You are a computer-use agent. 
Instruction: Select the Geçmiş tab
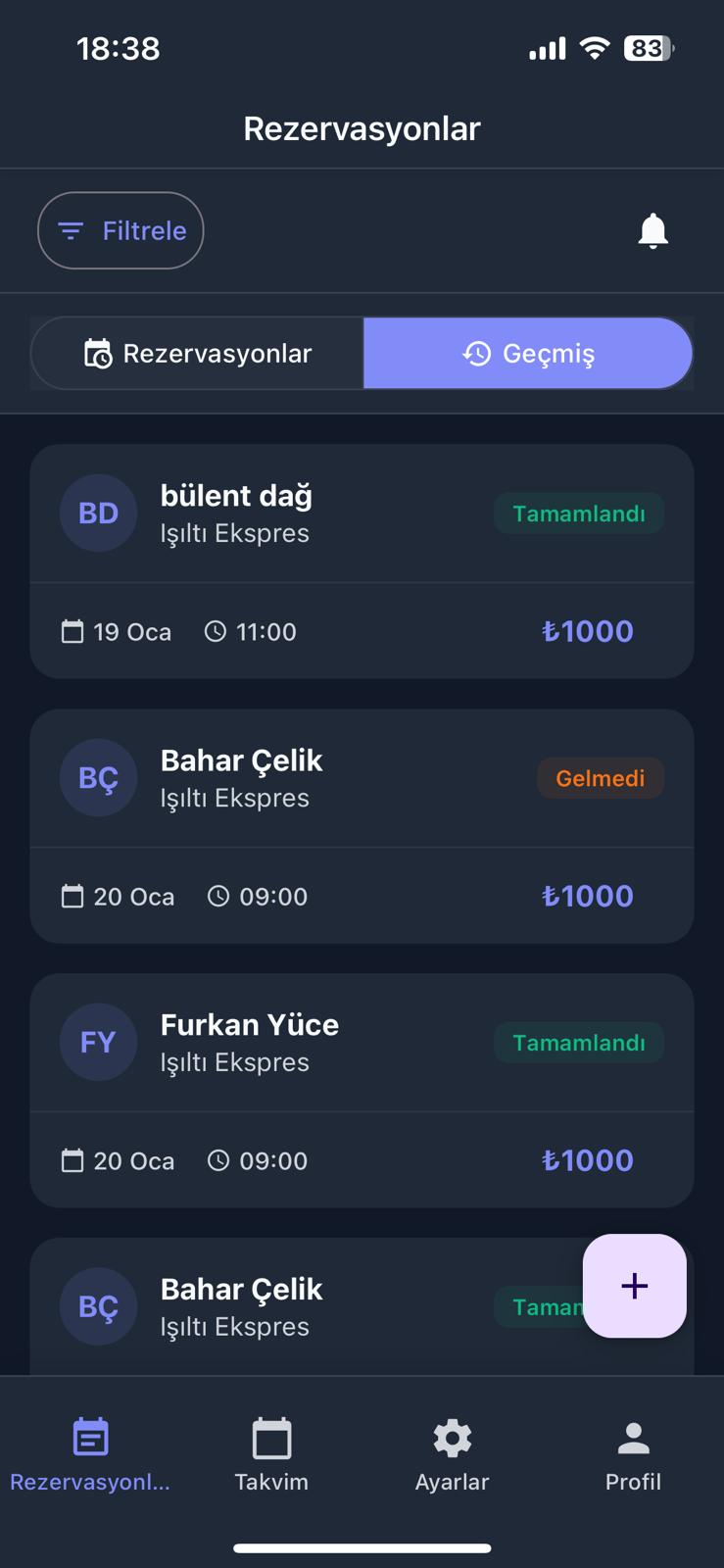tap(529, 354)
